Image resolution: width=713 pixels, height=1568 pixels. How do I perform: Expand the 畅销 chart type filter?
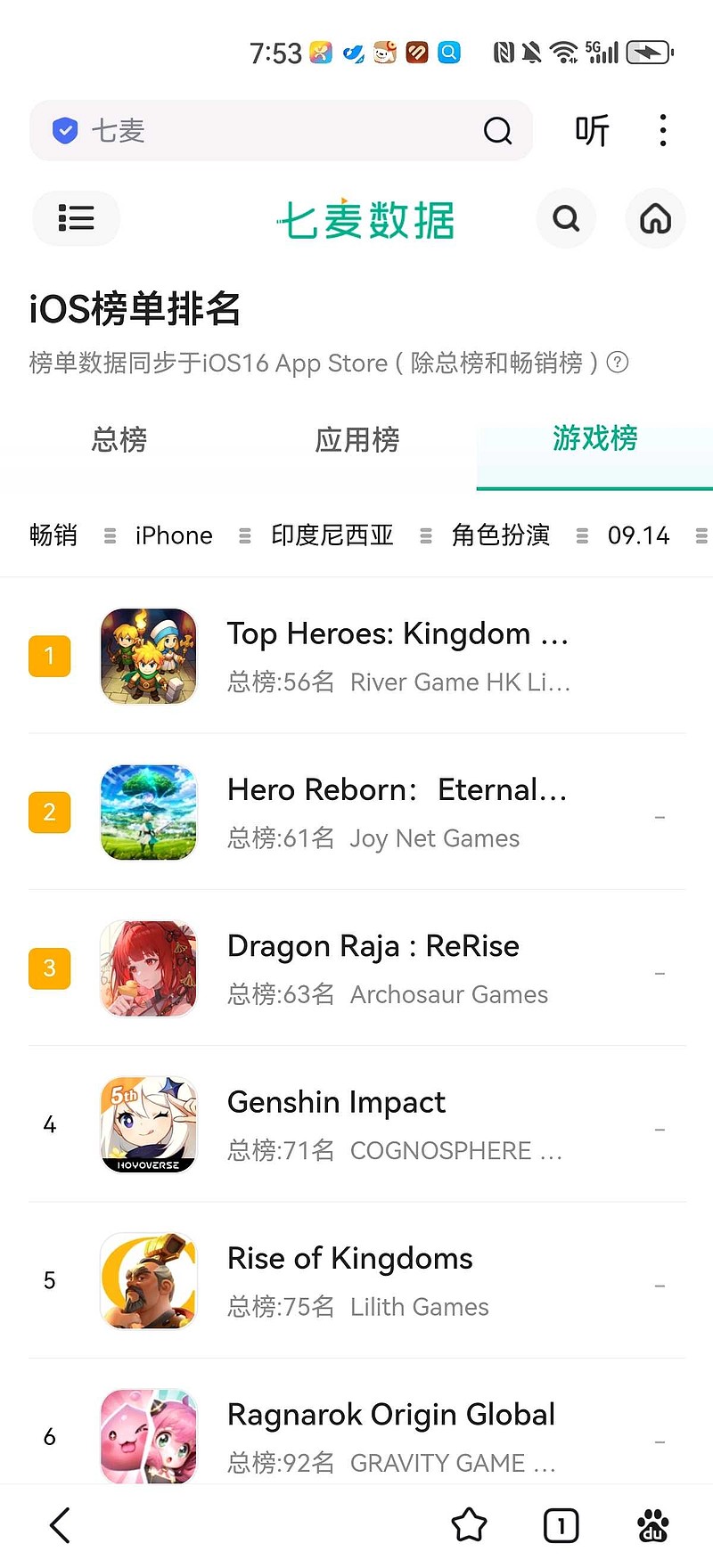71,535
